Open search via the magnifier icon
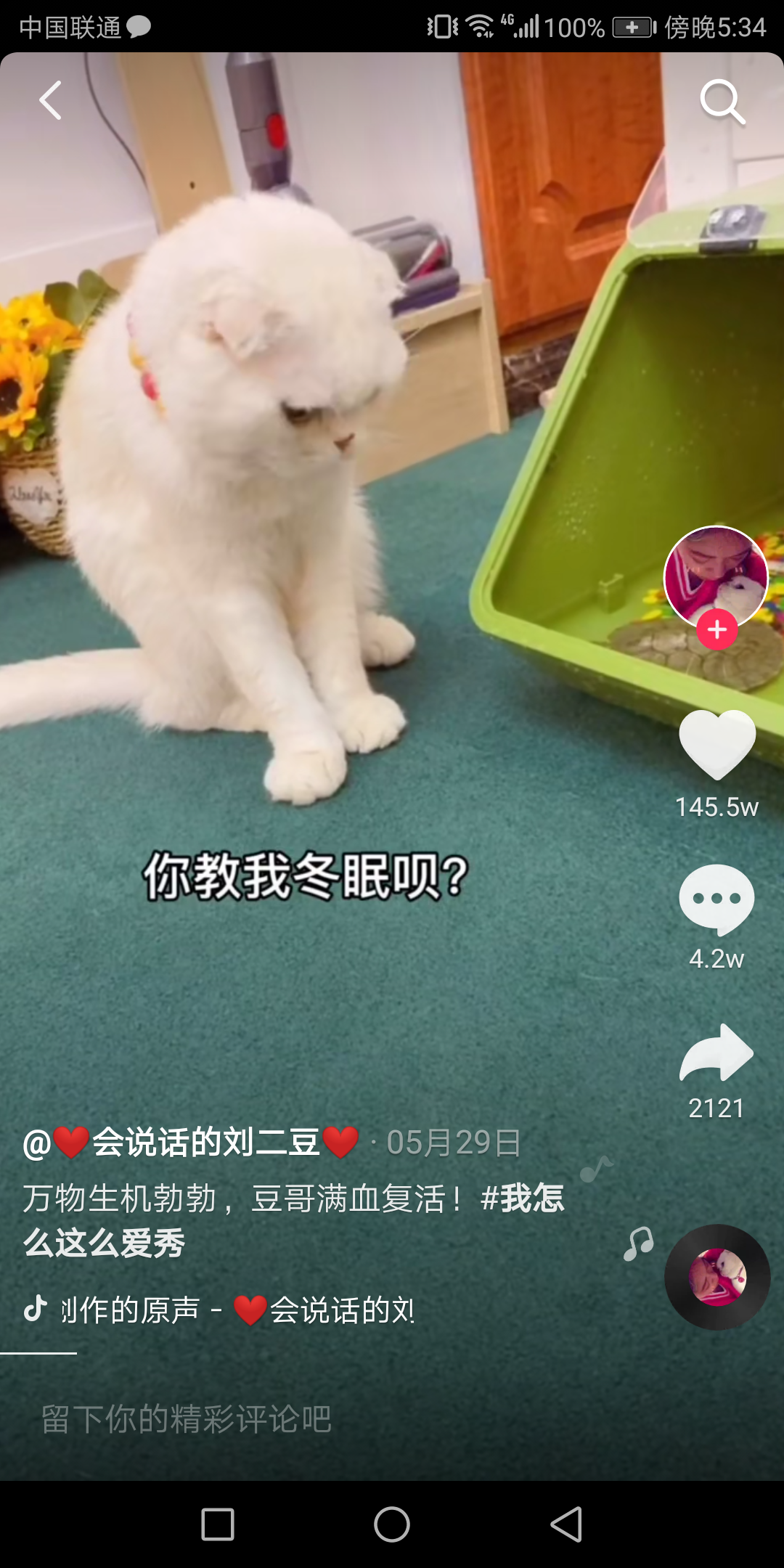Image resolution: width=784 pixels, height=1568 pixels. [722, 102]
